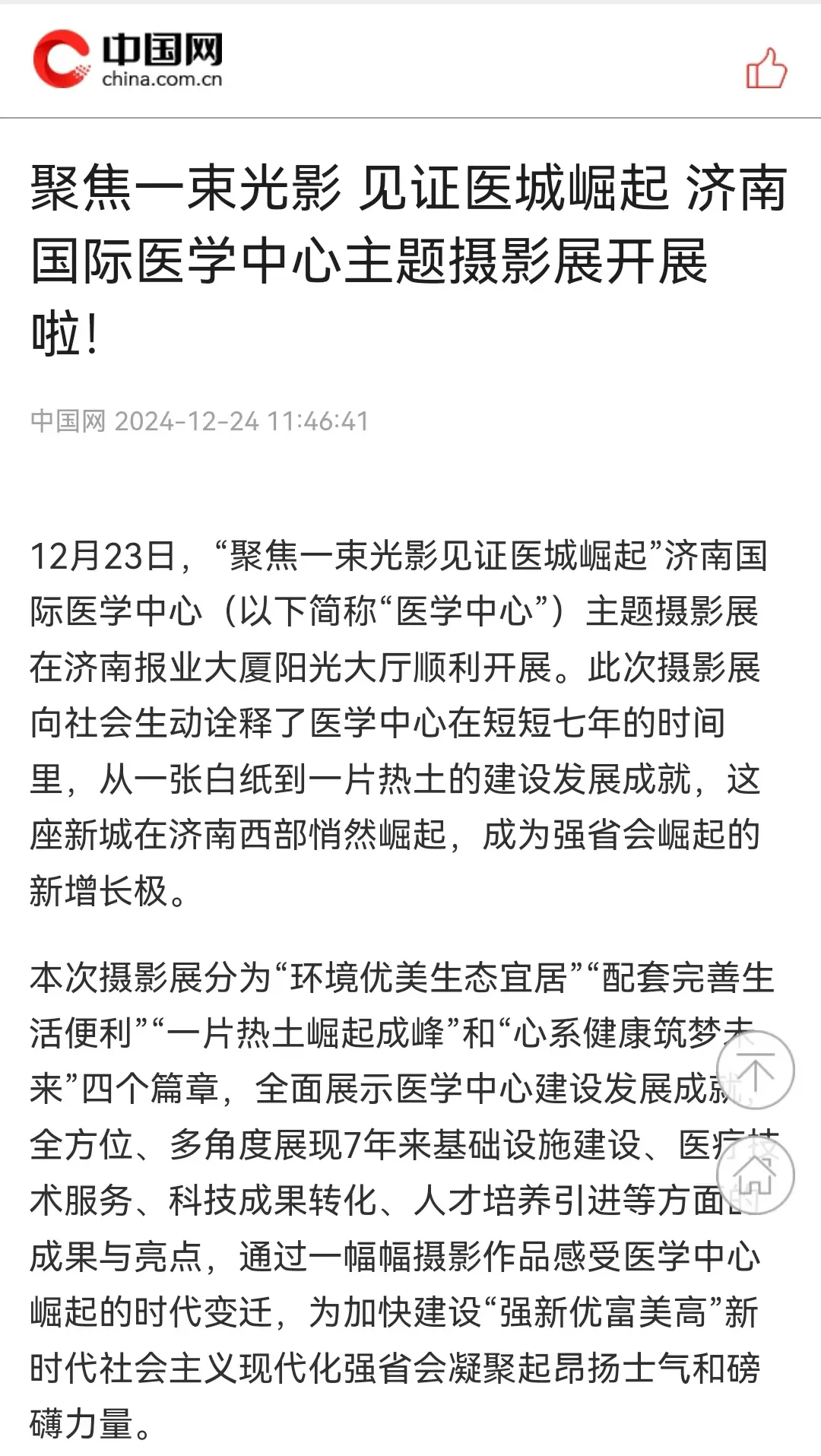Tap the china.com.cn logo in header

coord(128,59)
